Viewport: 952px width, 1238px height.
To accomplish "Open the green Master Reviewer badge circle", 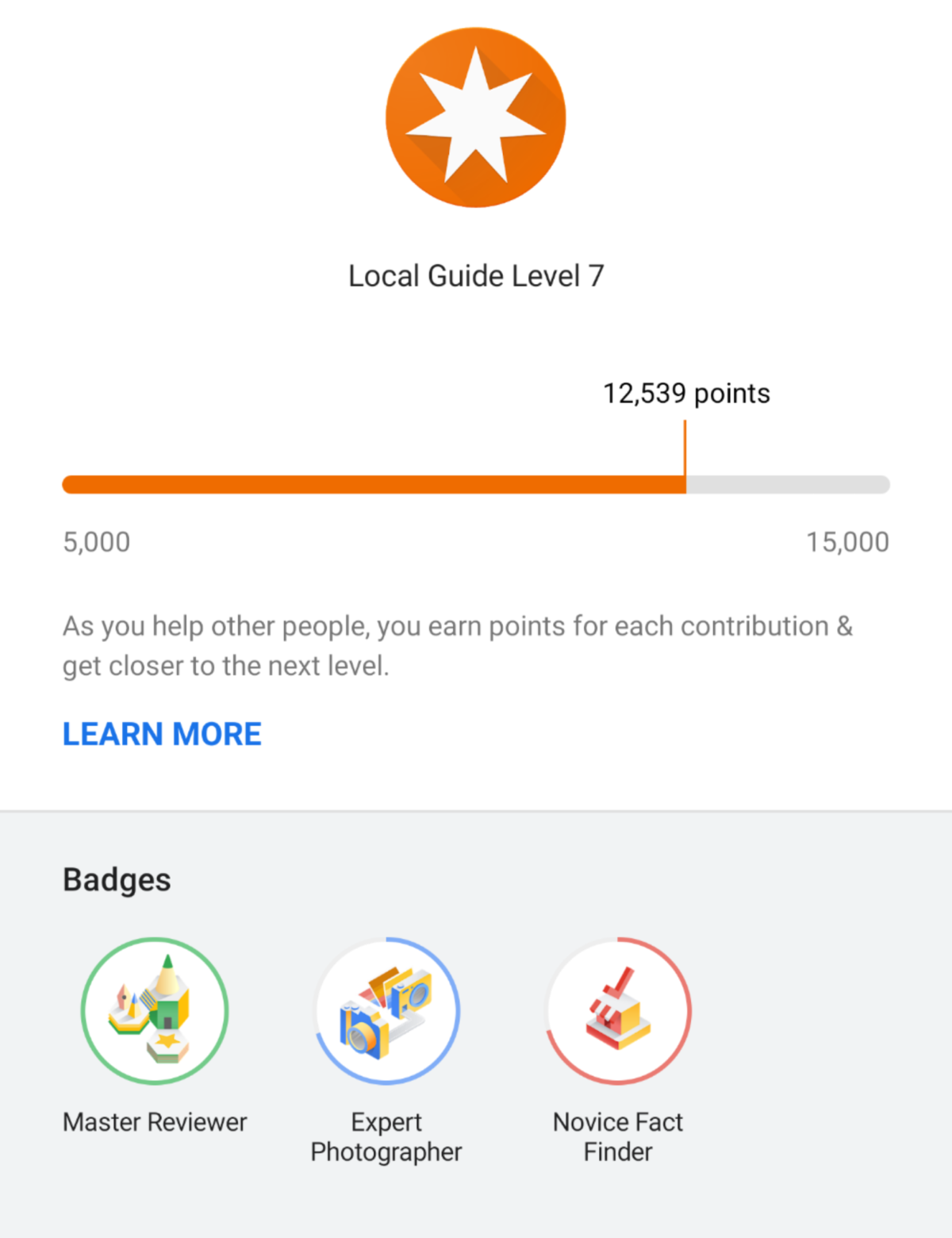I will click(x=155, y=1010).
